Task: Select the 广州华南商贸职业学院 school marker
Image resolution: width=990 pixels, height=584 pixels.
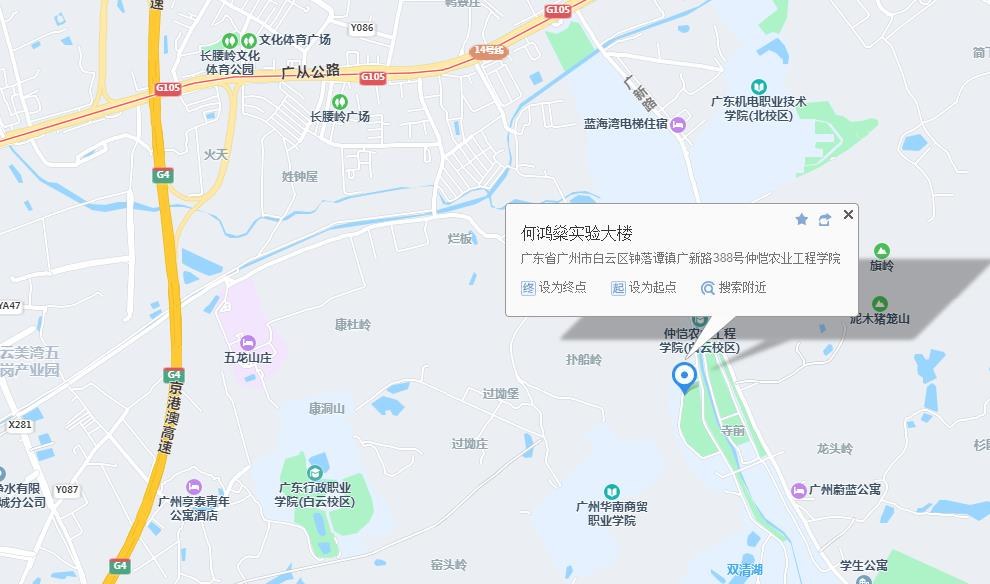Action: 611,491
